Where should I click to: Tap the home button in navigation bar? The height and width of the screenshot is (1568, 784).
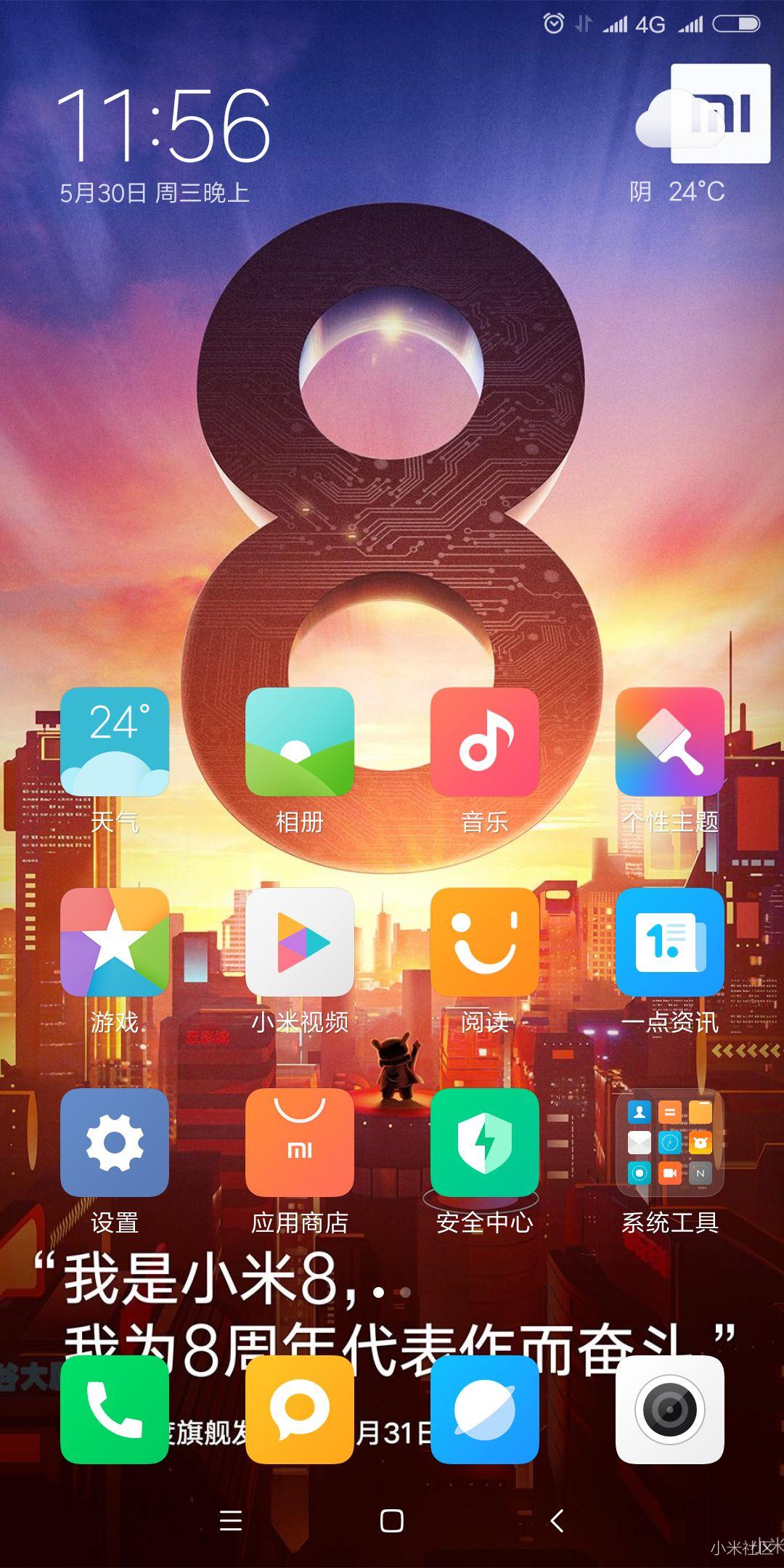click(x=391, y=1521)
